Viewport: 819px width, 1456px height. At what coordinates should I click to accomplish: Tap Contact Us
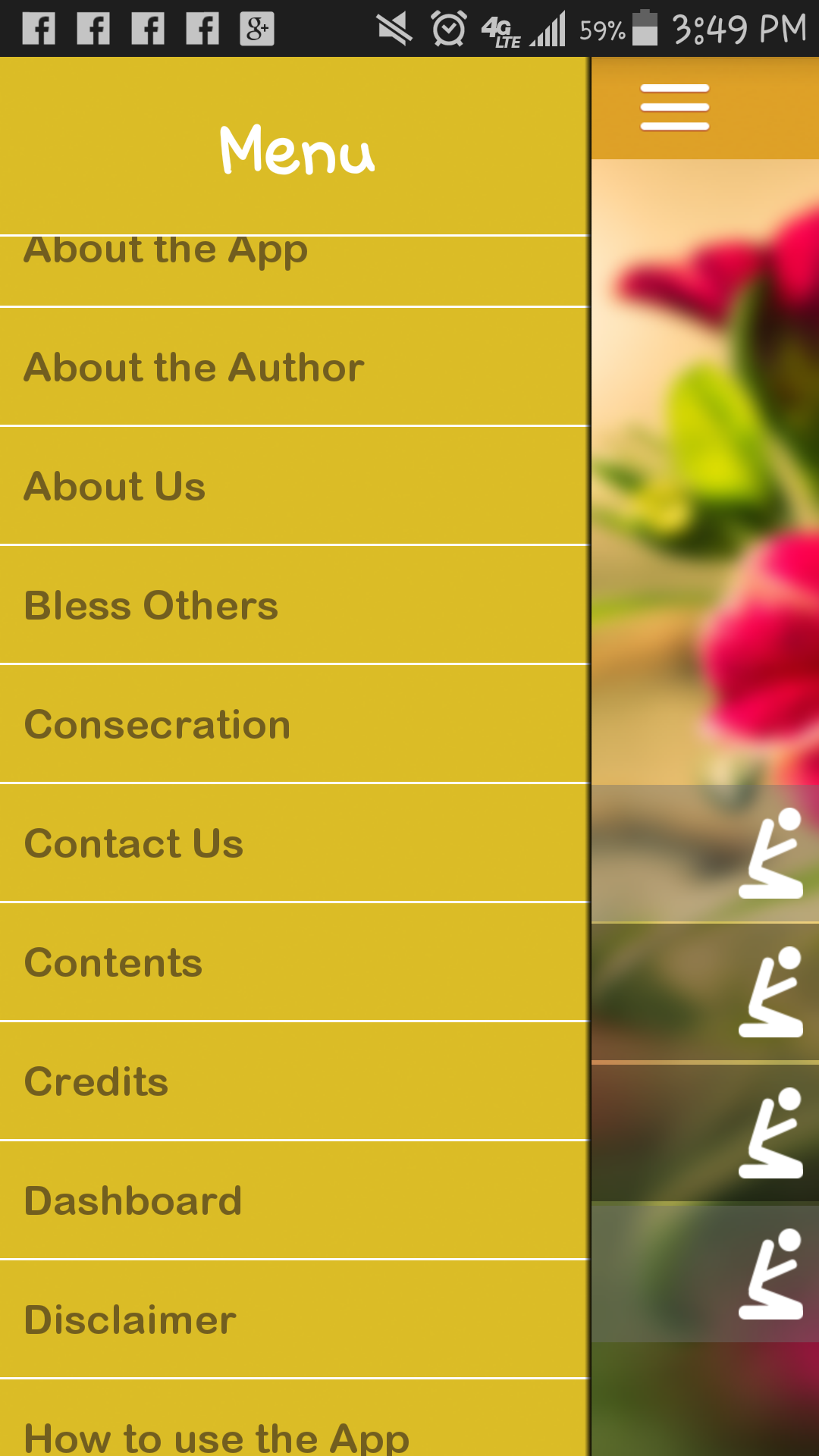click(x=294, y=843)
